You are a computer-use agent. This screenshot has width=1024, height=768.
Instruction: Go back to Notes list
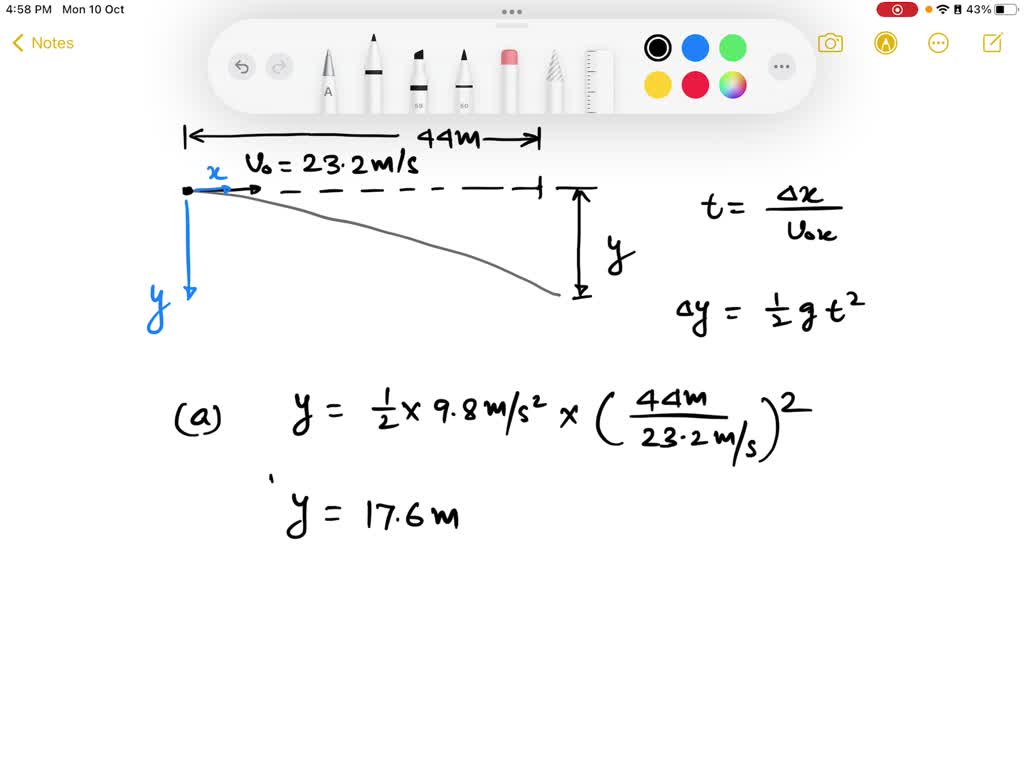tap(43, 43)
